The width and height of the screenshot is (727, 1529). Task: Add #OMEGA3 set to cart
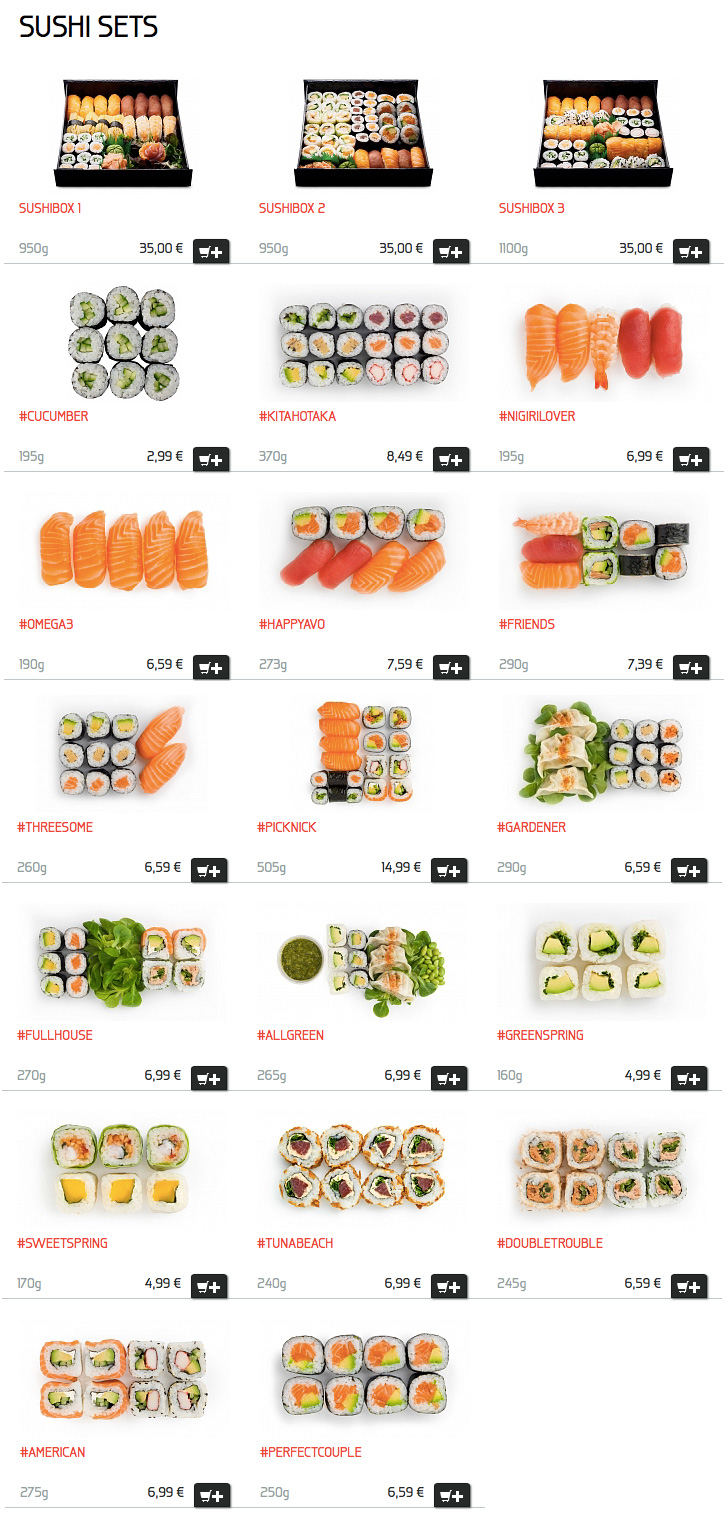pos(211,668)
